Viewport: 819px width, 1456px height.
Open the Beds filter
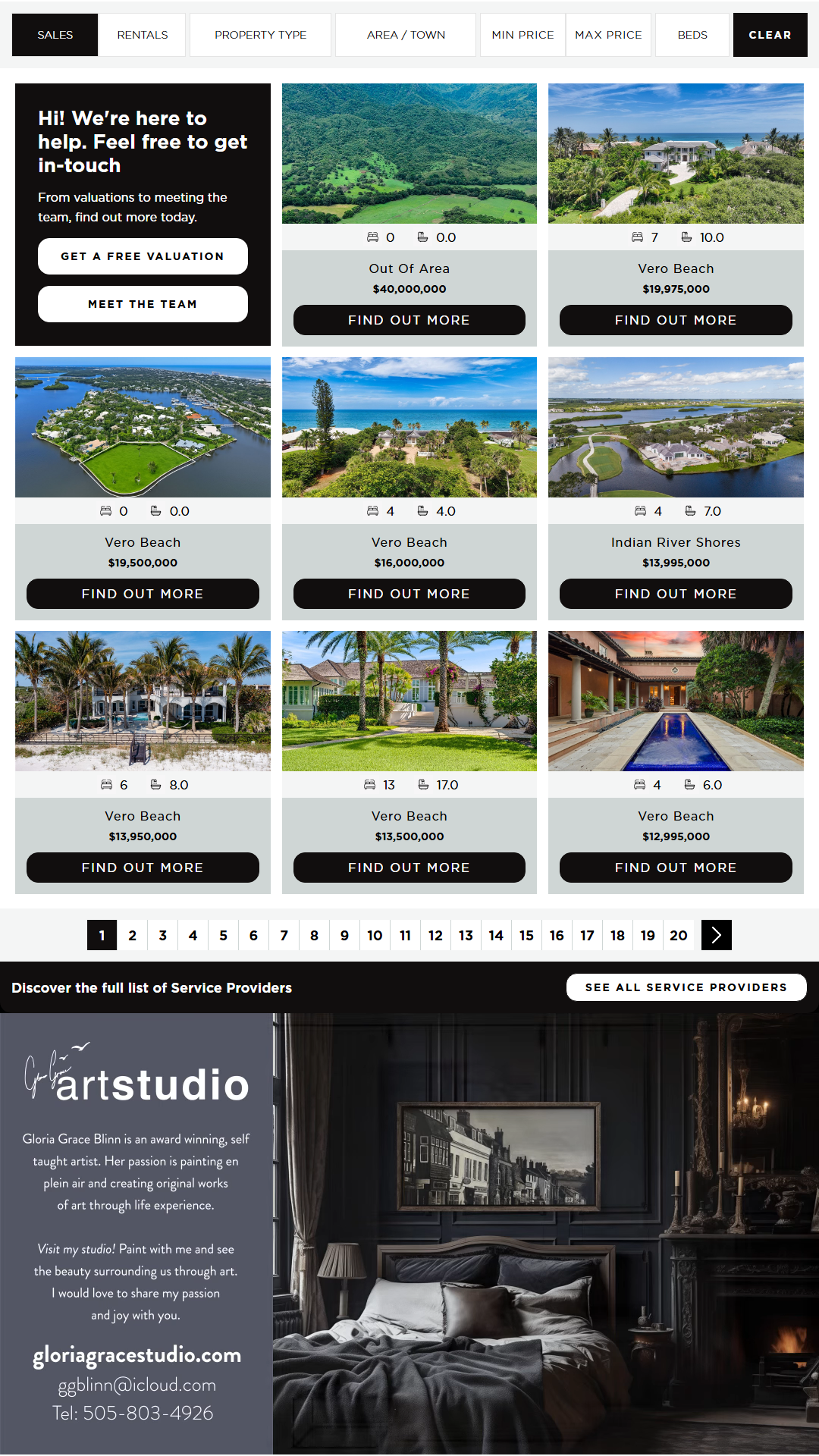tap(692, 35)
